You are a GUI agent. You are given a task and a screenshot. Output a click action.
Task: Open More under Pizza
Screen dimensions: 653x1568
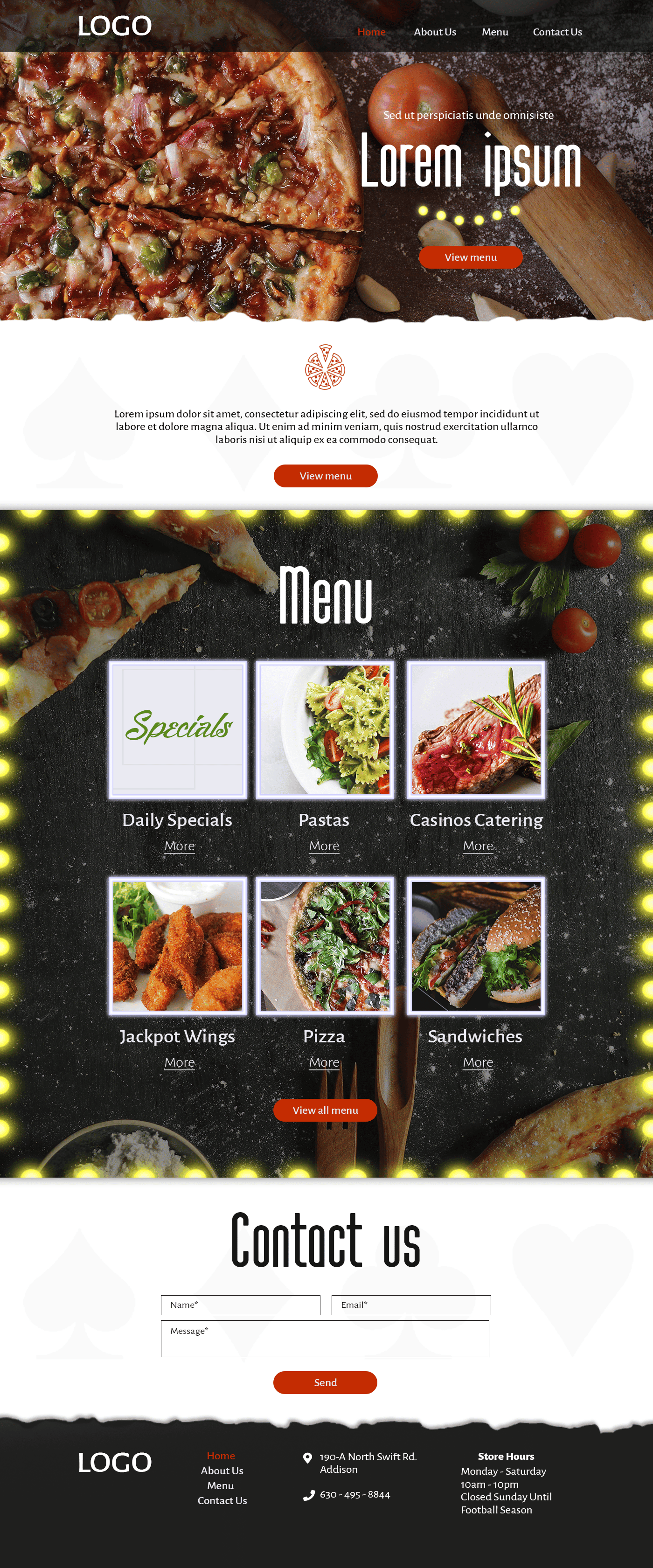[324, 1062]
